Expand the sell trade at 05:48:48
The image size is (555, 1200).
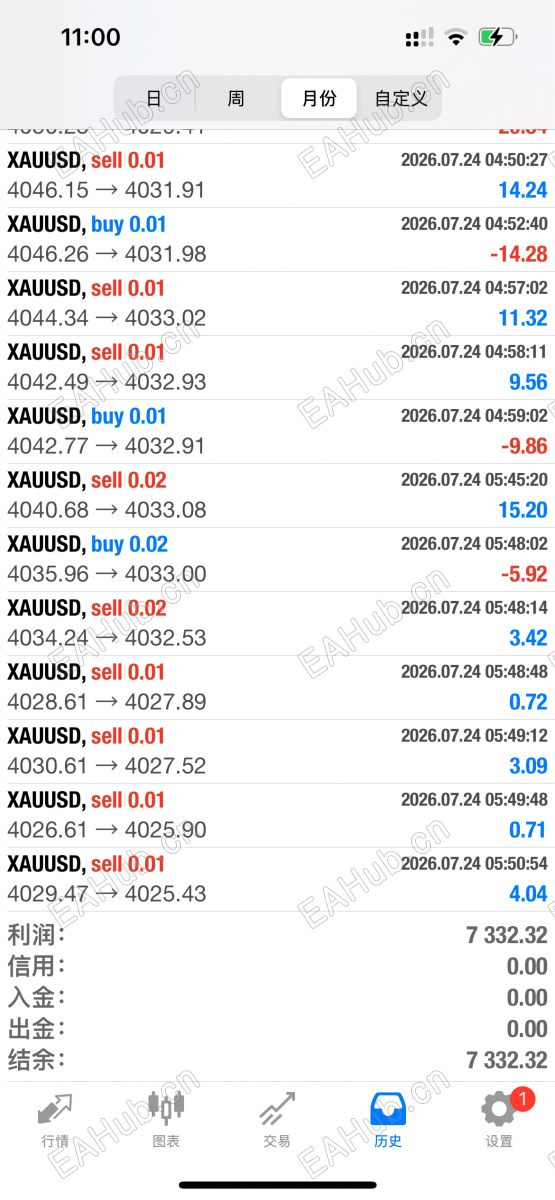point(277,688)
